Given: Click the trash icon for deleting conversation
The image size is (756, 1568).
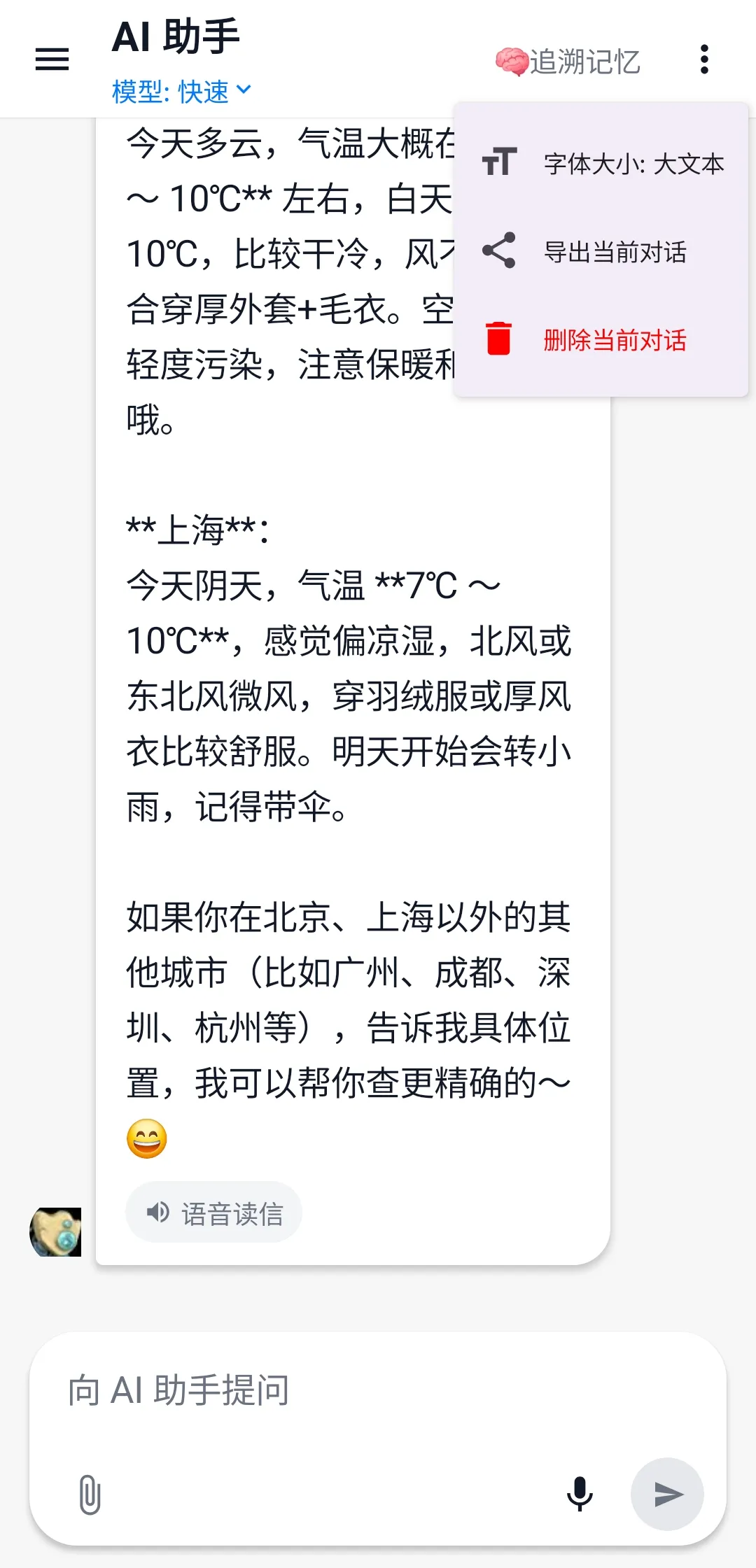Looking at the screenshot, I should click(x=498, y=338).
